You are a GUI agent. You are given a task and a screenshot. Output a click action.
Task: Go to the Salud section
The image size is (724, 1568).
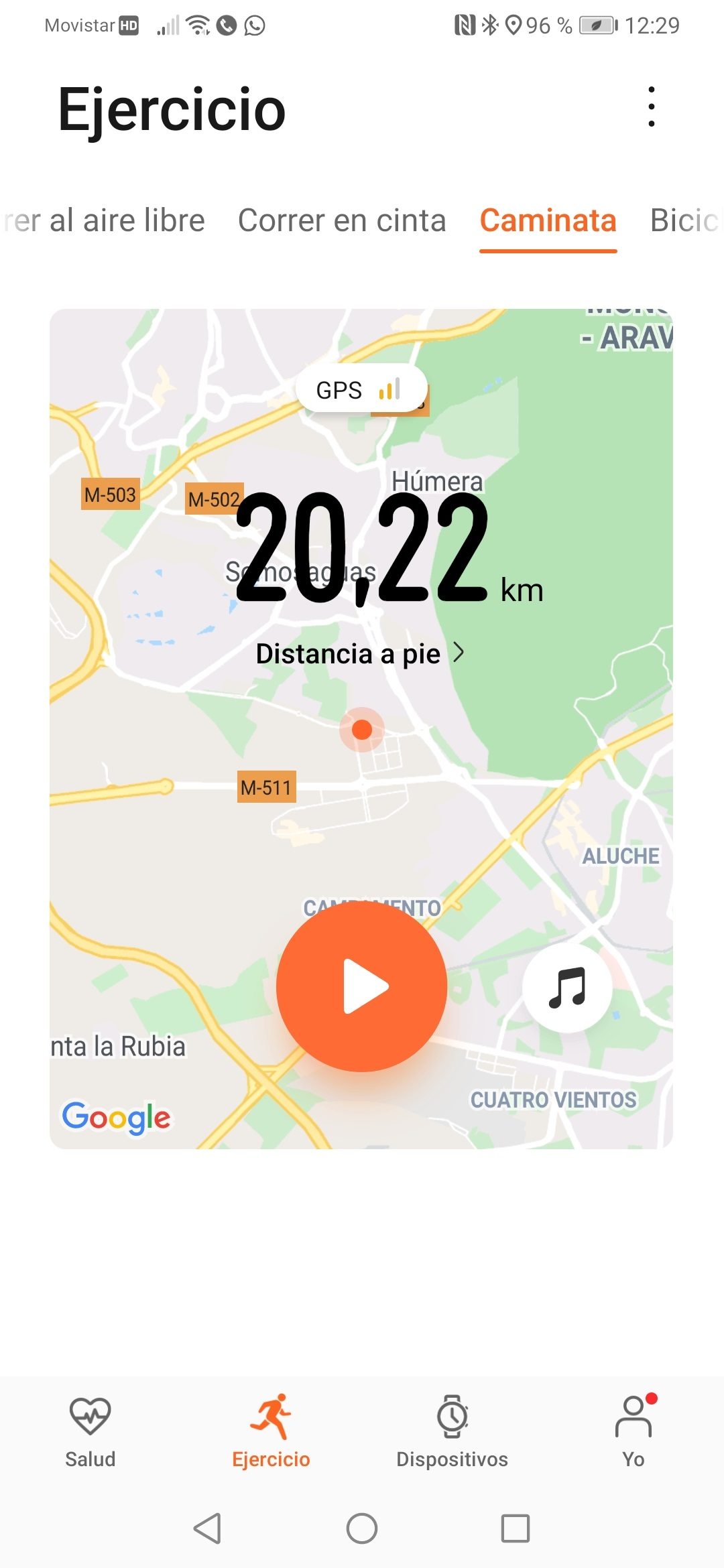90,1431
